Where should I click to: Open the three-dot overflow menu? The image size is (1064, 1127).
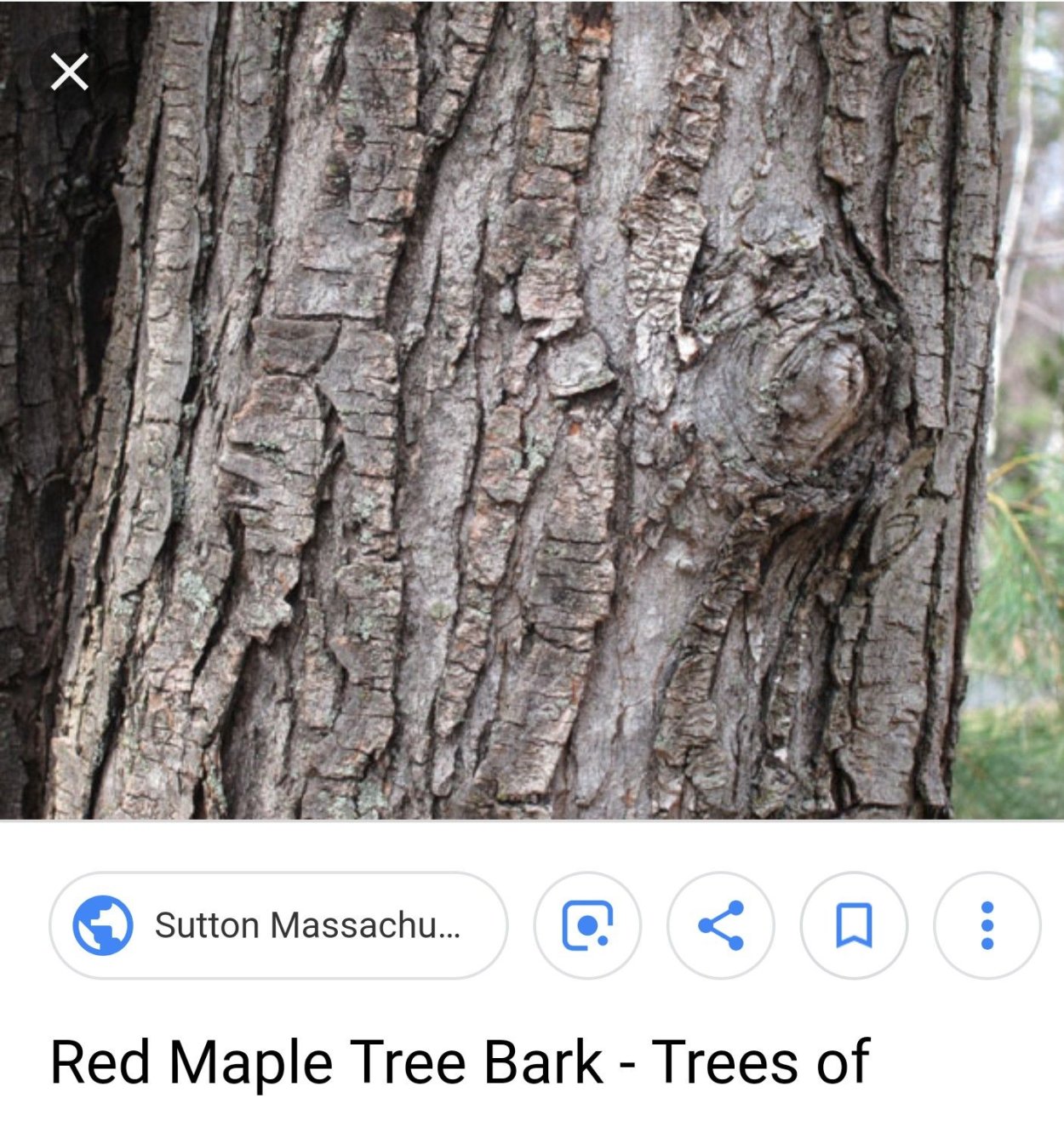pos(987,925)
